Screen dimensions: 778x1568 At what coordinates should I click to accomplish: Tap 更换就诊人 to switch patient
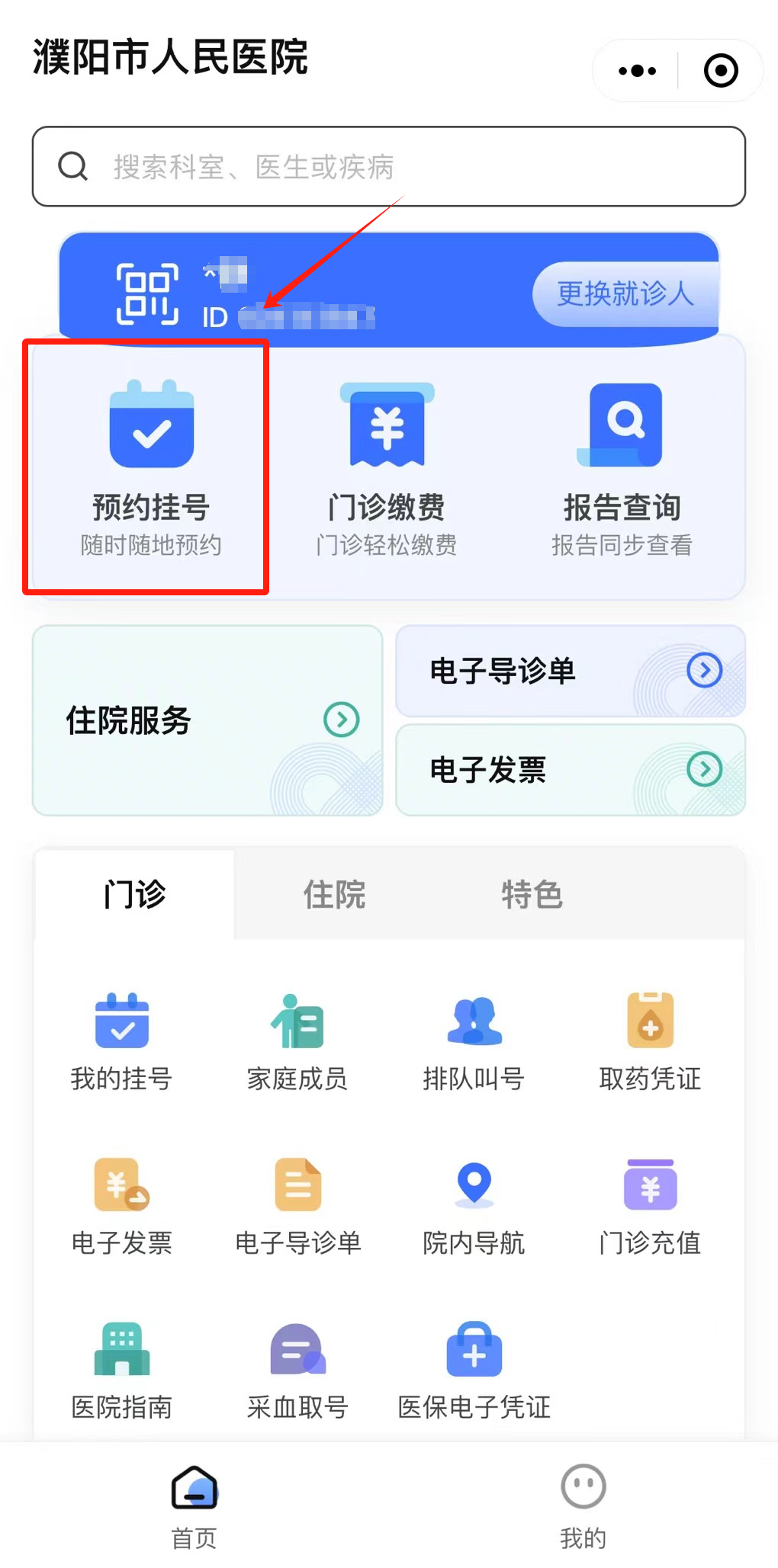click(625, 293)
